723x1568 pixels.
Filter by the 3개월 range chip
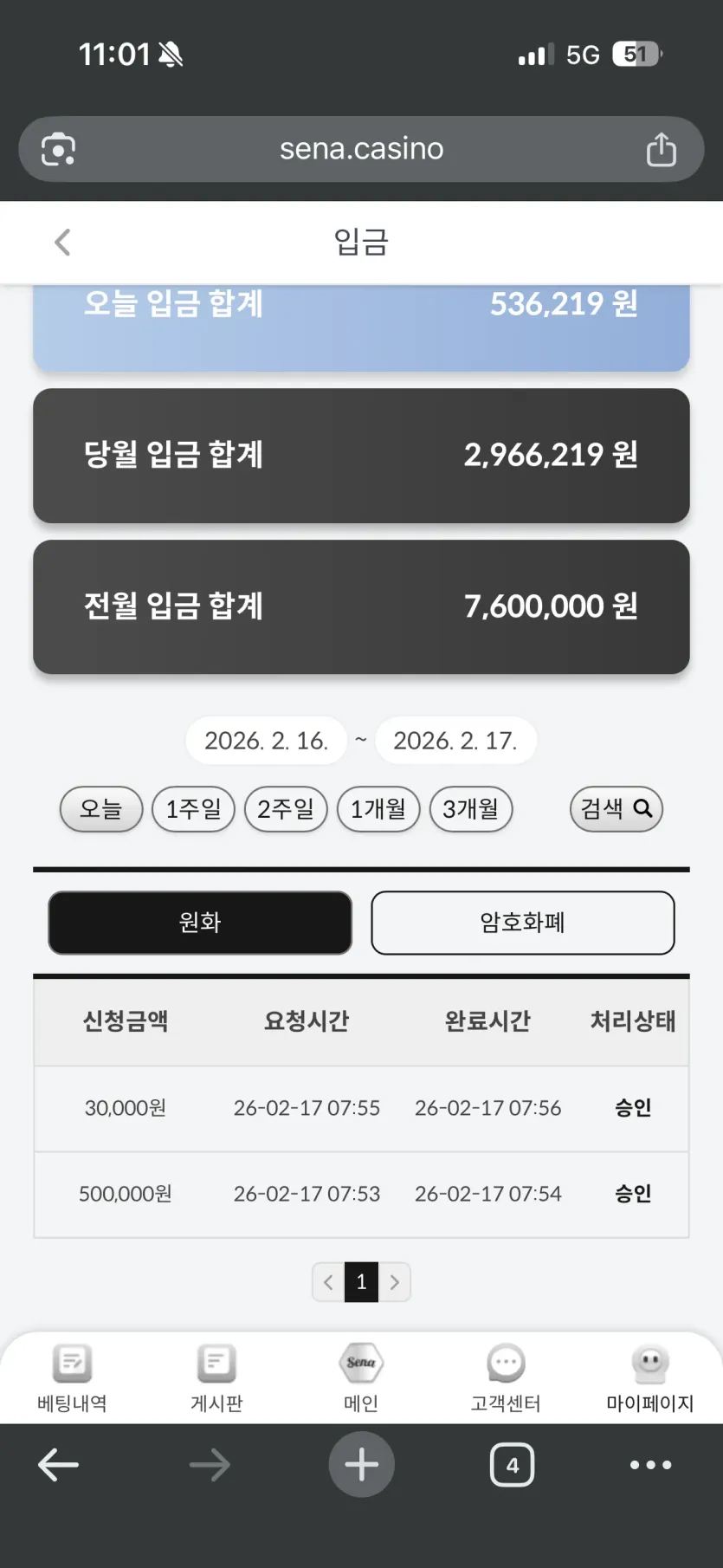(471, 809)
